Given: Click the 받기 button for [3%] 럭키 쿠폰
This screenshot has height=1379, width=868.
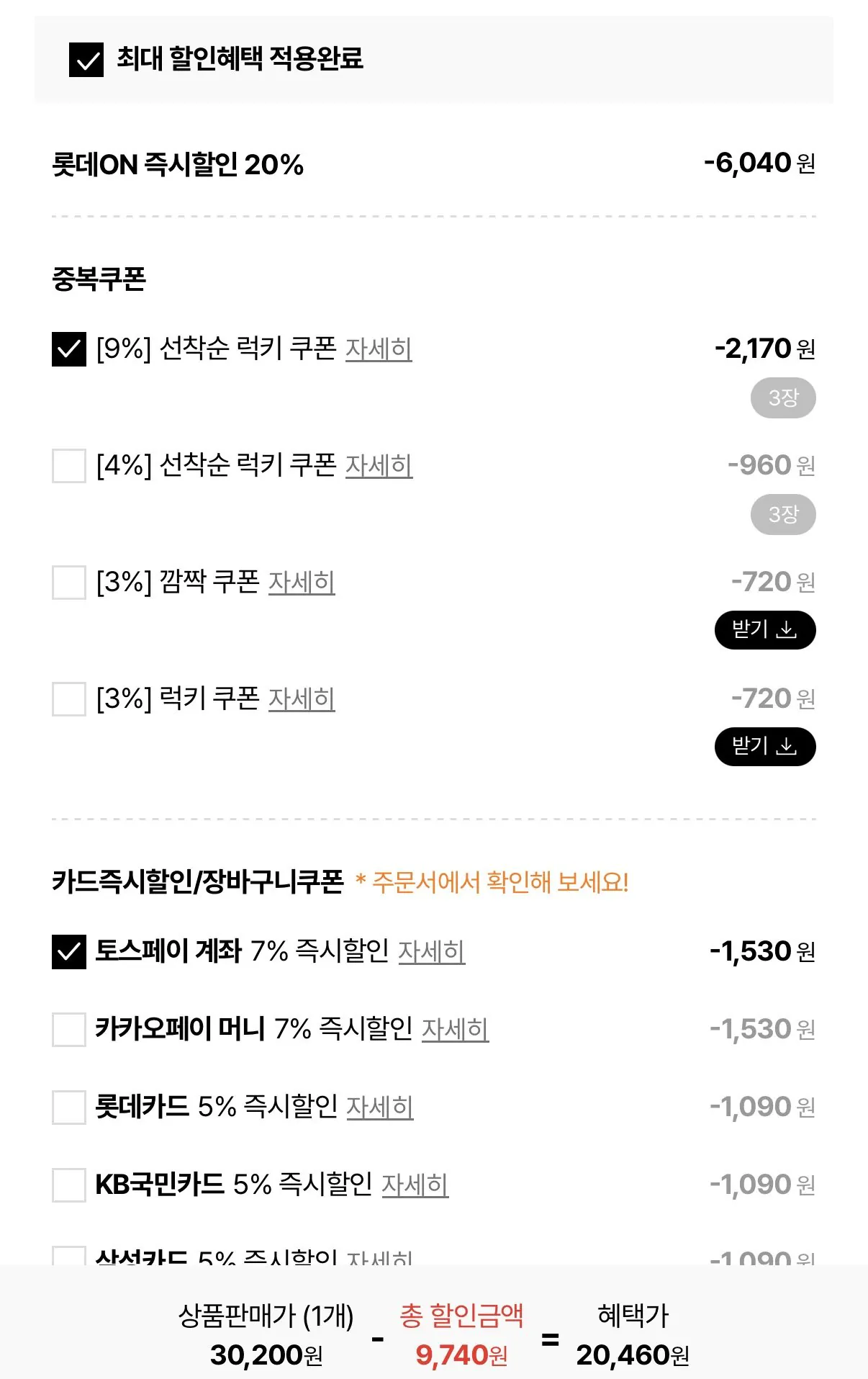Looking at the screenshot, I should [765, 747].
